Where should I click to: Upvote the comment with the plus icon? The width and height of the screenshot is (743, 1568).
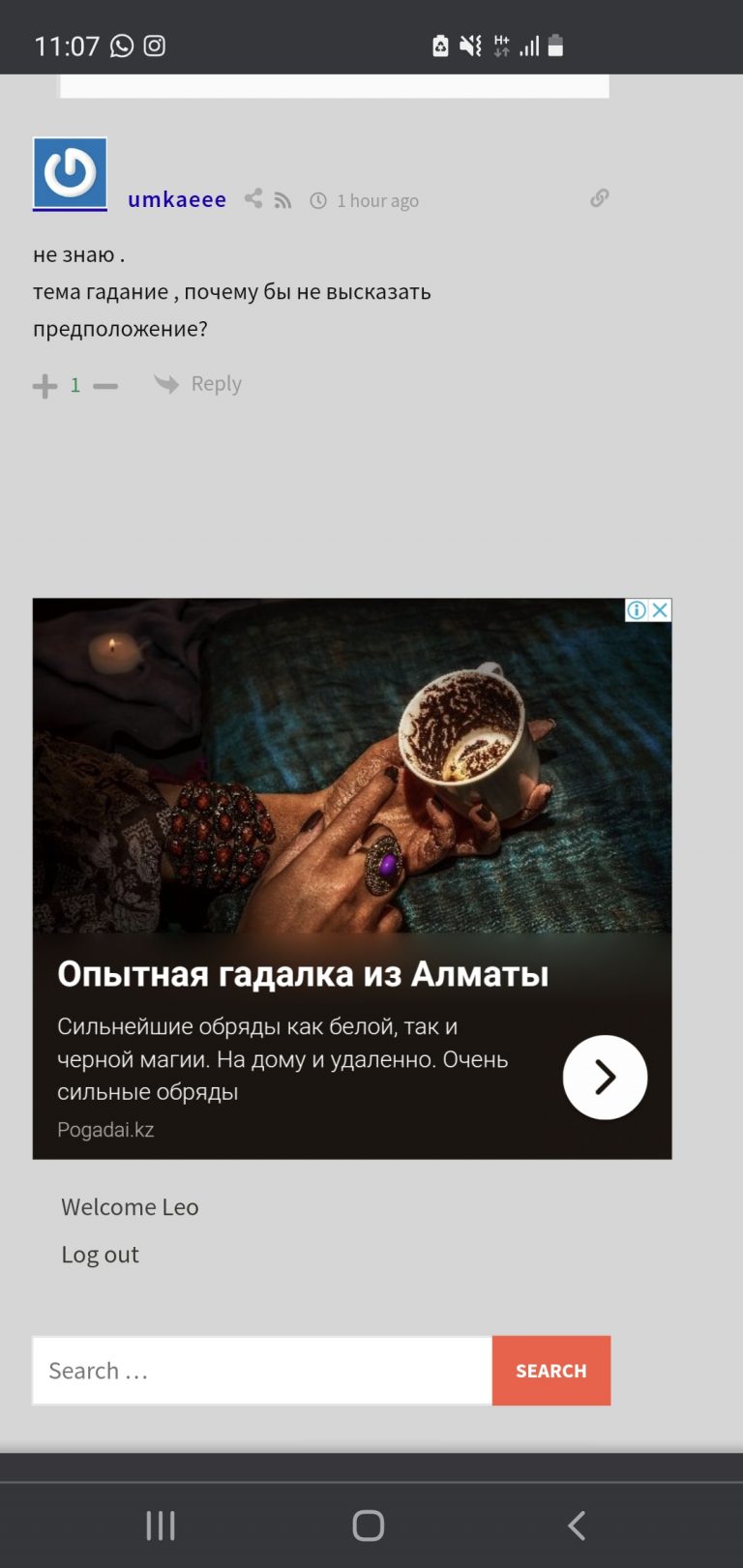coord(45,386)
